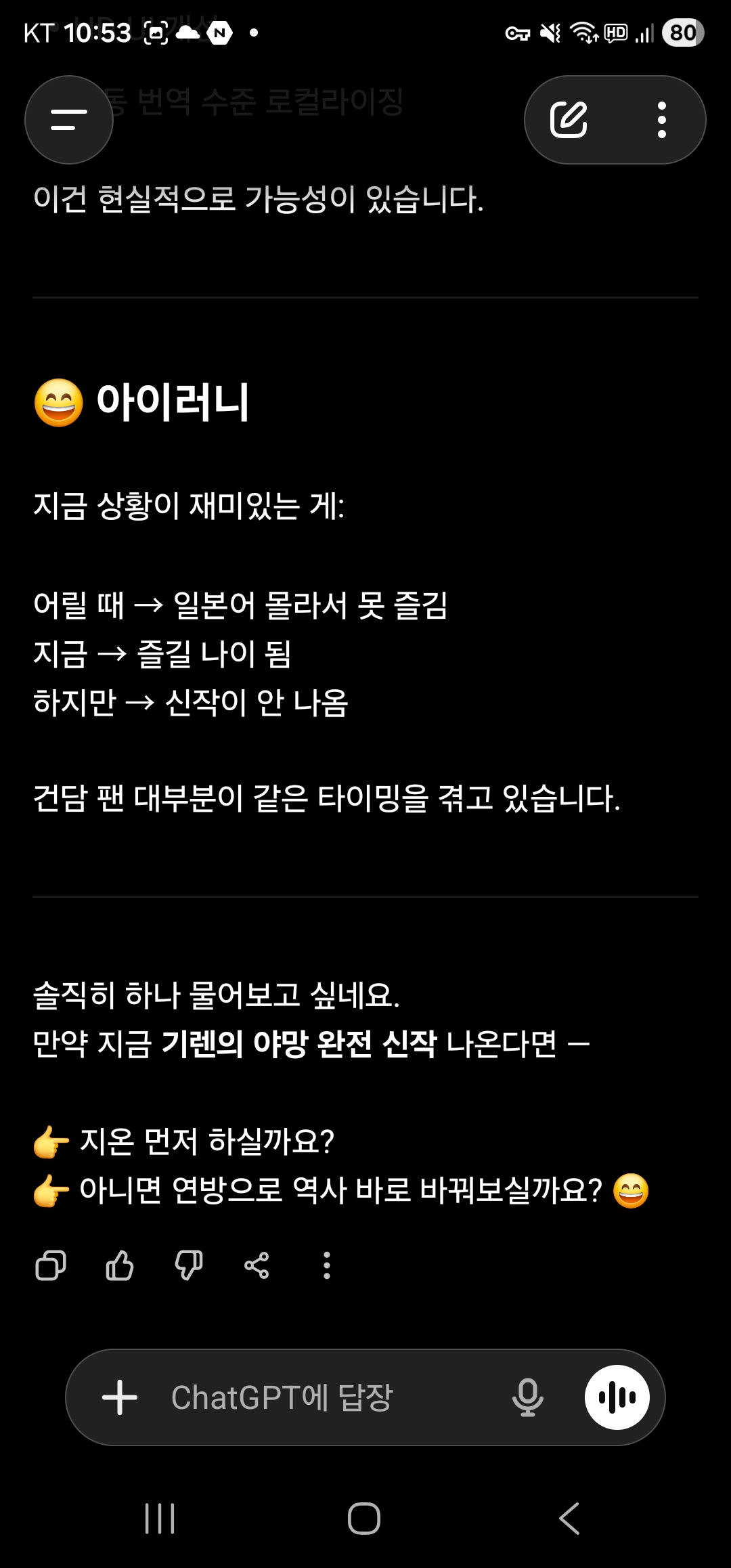
Task: Launch voice mode with the waveform button
Action: pos(617,1397)
